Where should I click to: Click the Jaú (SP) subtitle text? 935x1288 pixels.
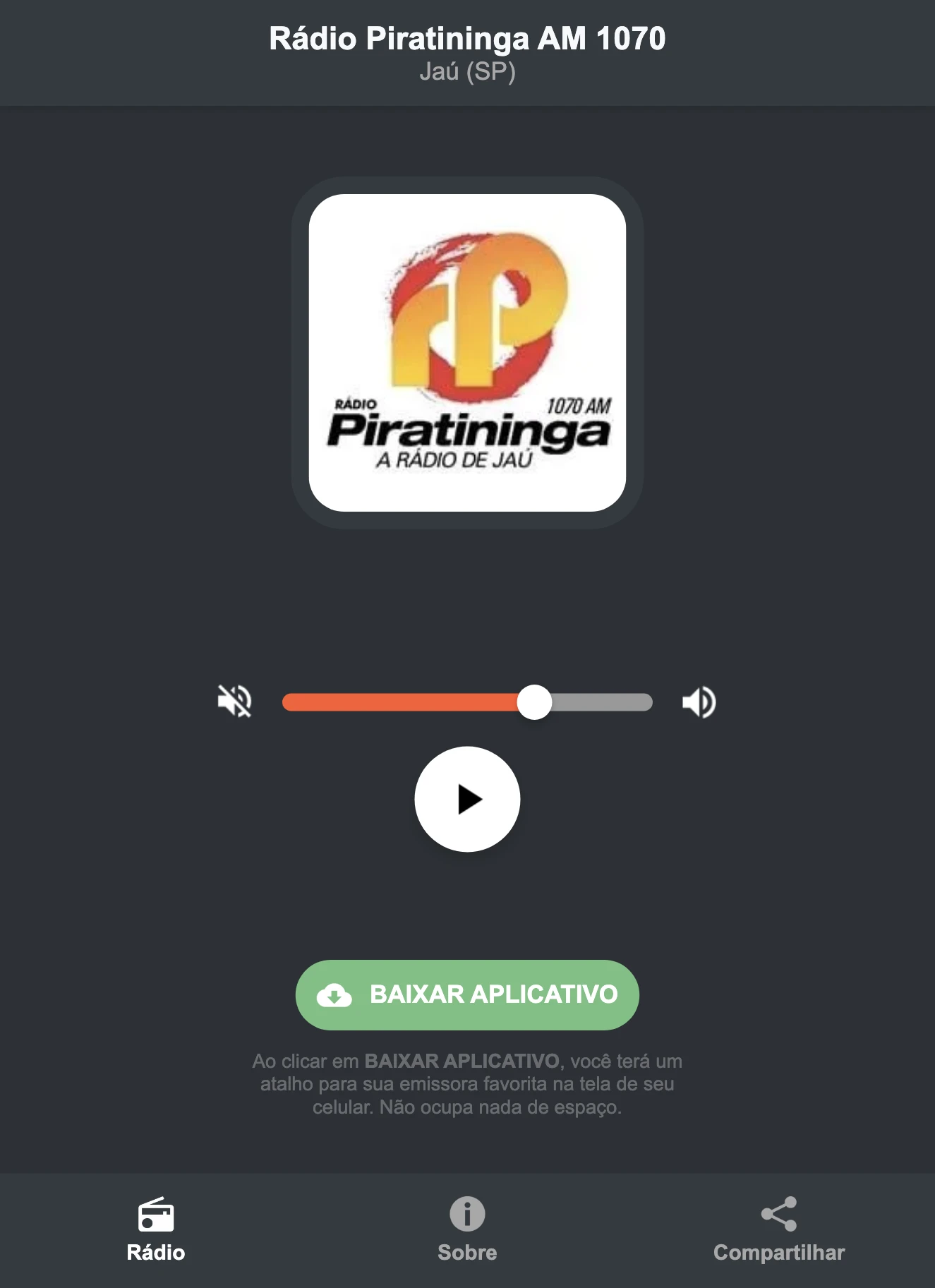point(467,72)
